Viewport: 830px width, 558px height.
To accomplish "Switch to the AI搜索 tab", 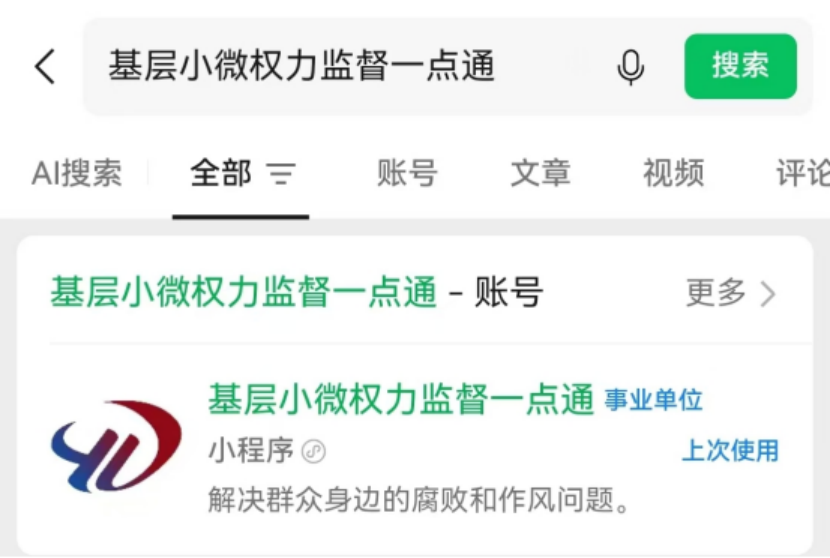I will [77, 173].
